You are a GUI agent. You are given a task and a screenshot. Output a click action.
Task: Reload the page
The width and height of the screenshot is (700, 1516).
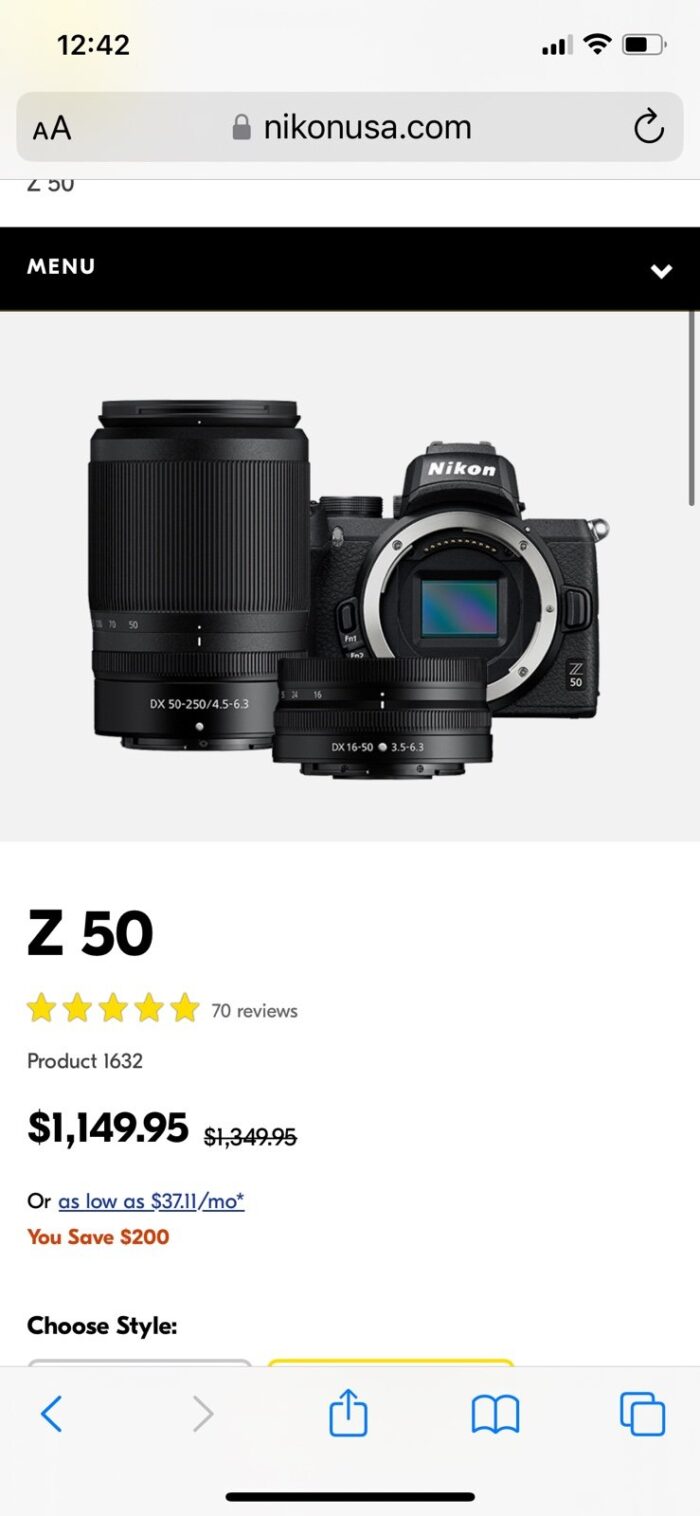[649, 127]
